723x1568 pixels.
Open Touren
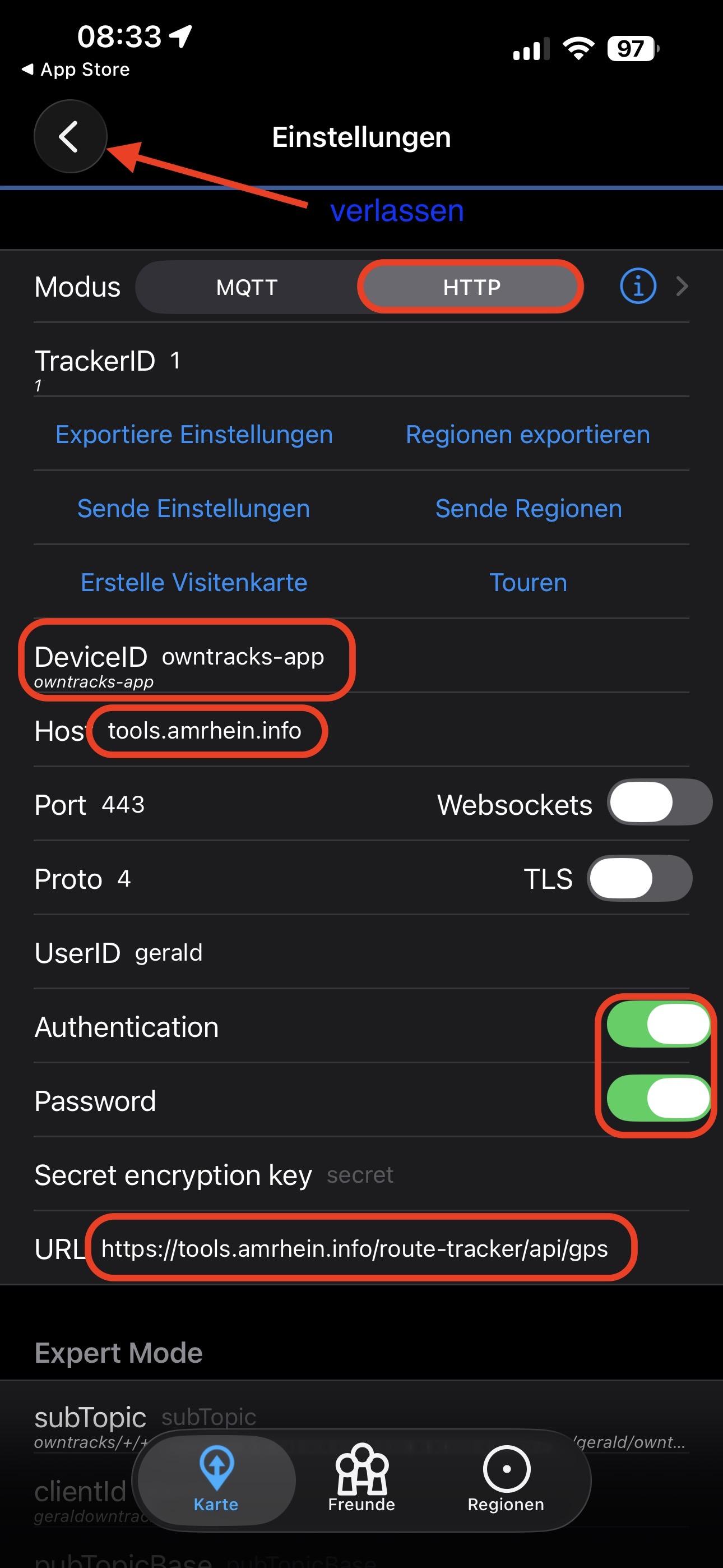[x=529, y=583]
